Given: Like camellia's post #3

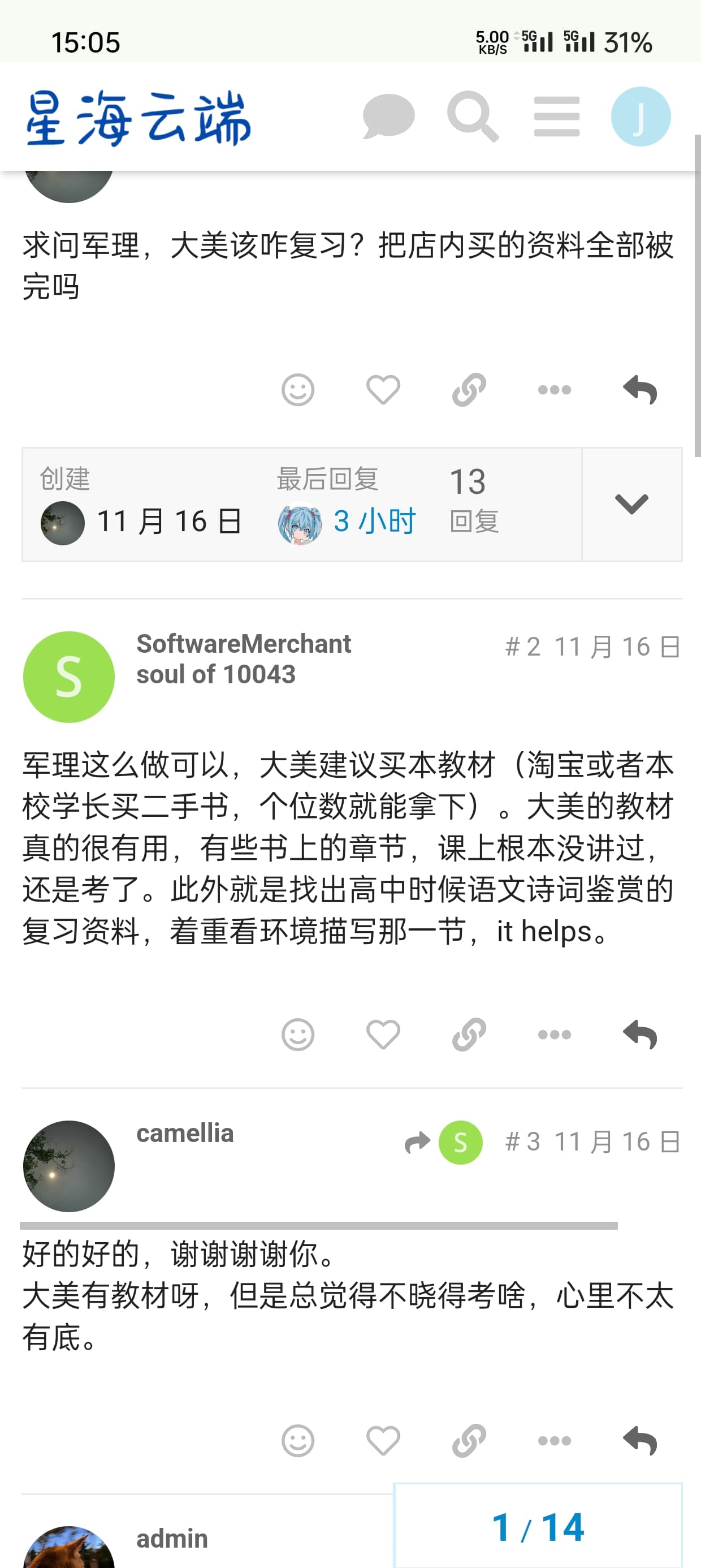Looking at the screenshot, I should 383,1441.
